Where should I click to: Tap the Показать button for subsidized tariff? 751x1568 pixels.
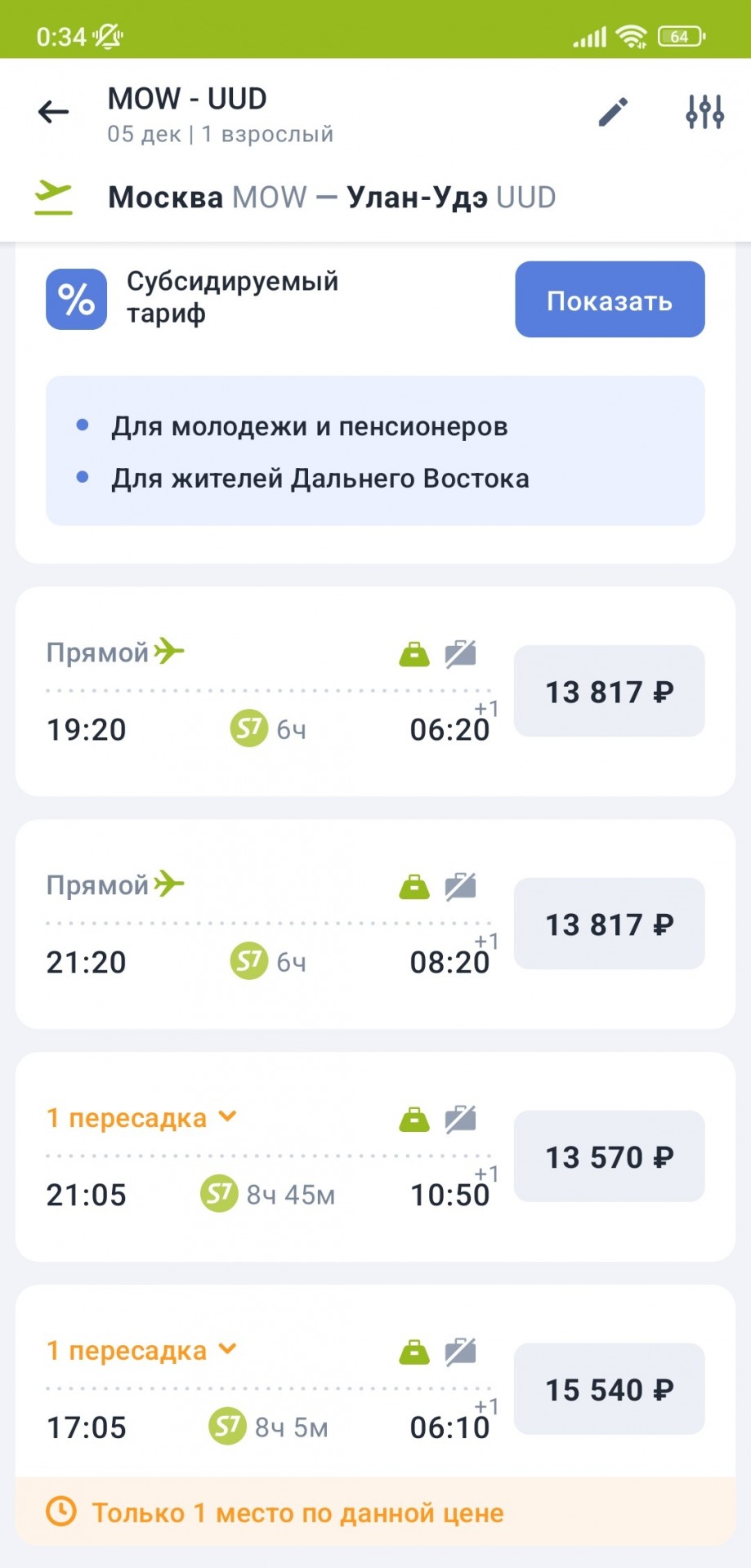pos(610,300)
